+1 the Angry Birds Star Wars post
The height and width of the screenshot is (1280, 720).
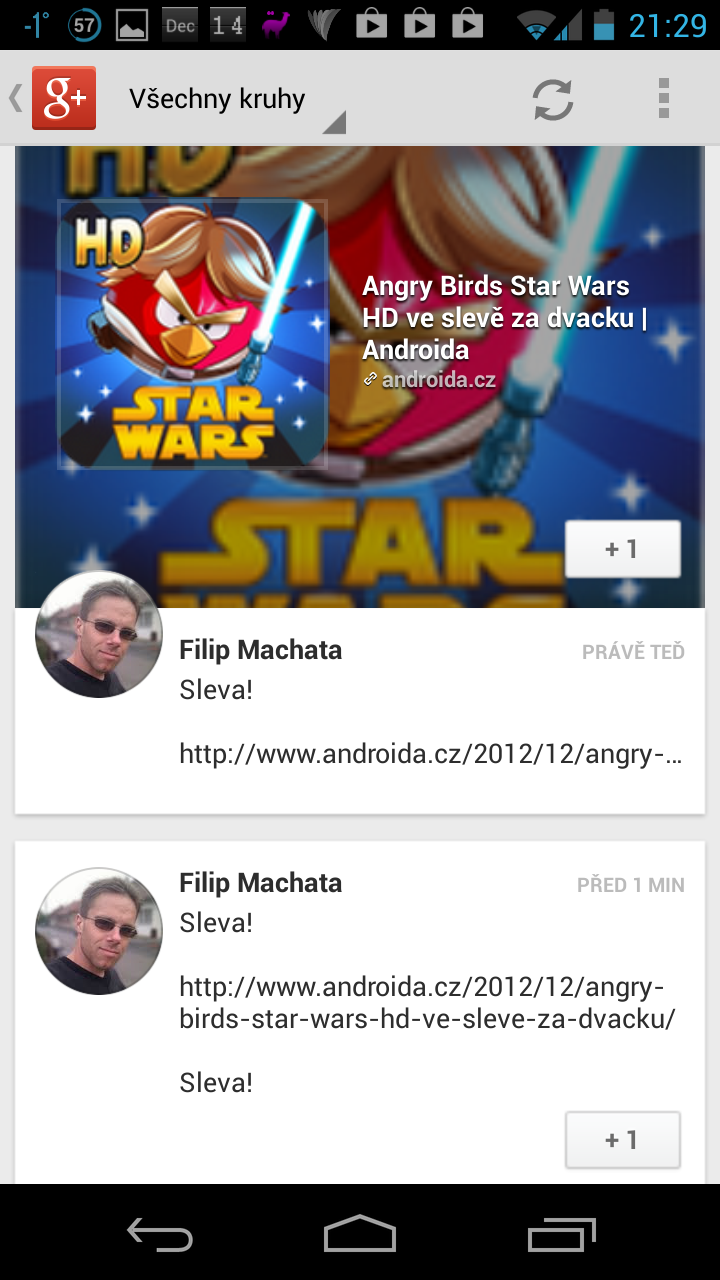[x=622, y=549]
